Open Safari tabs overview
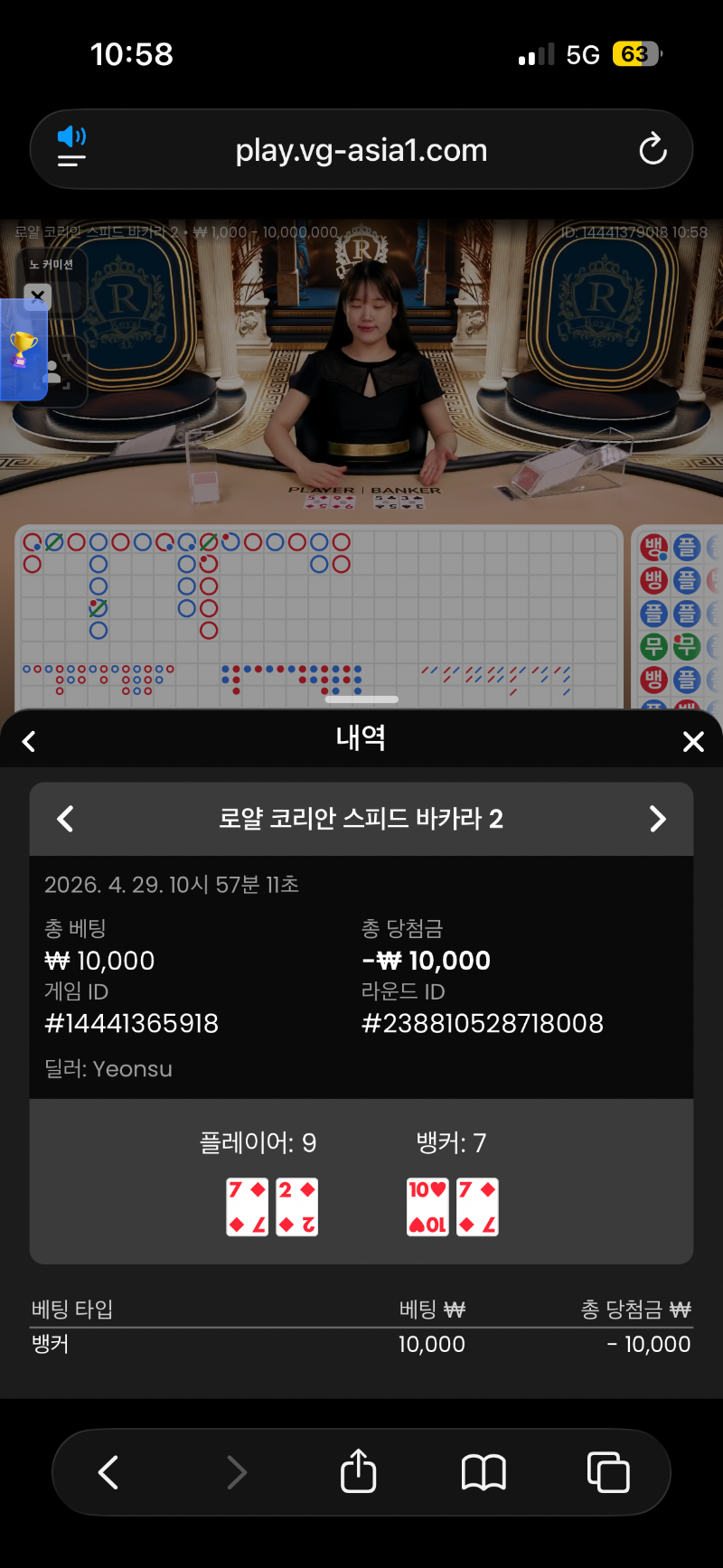Screen dimensions: 723x1568 click(x=608, y=1472)
